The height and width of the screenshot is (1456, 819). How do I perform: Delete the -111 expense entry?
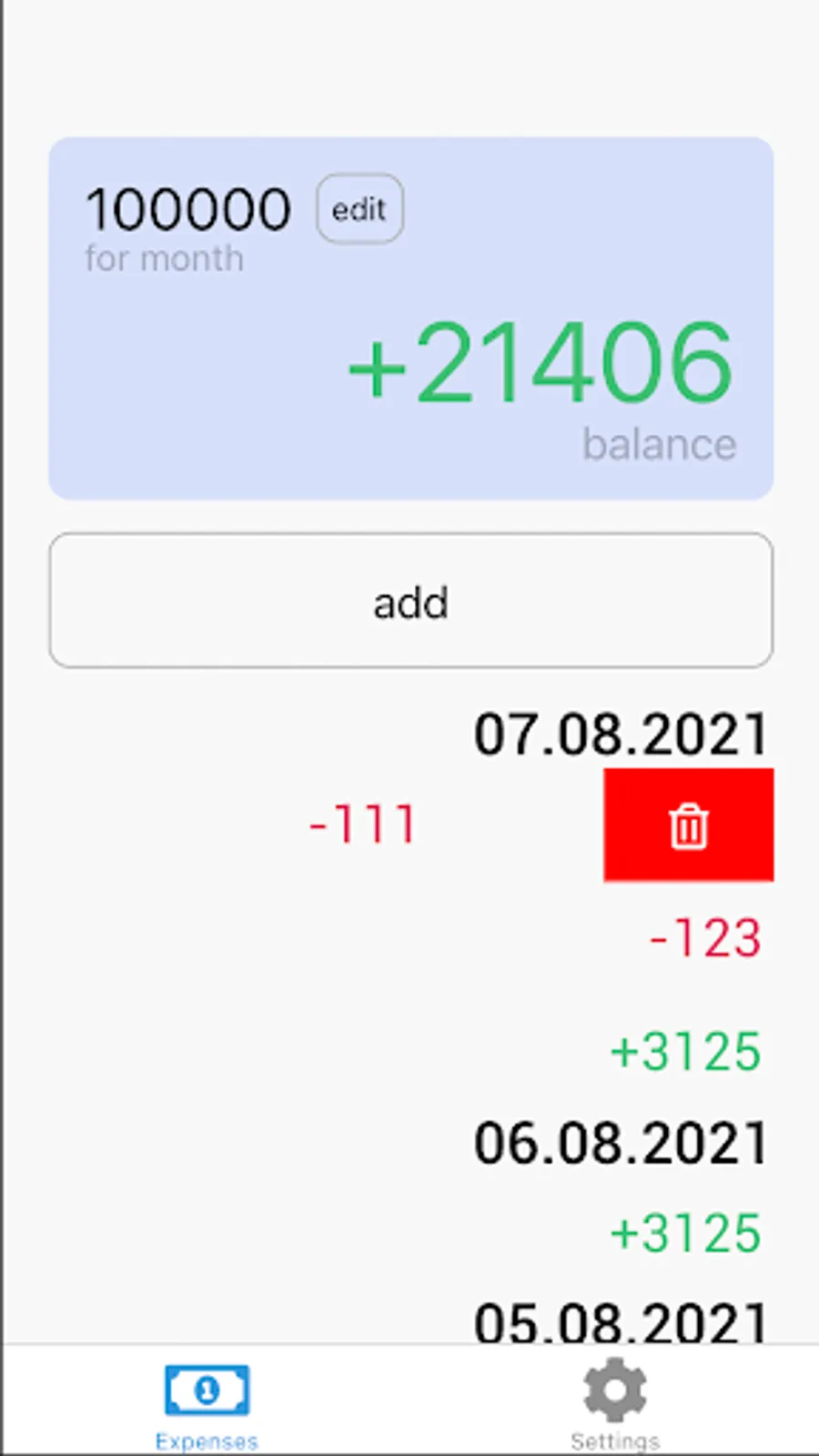click(x=688, y=825)
